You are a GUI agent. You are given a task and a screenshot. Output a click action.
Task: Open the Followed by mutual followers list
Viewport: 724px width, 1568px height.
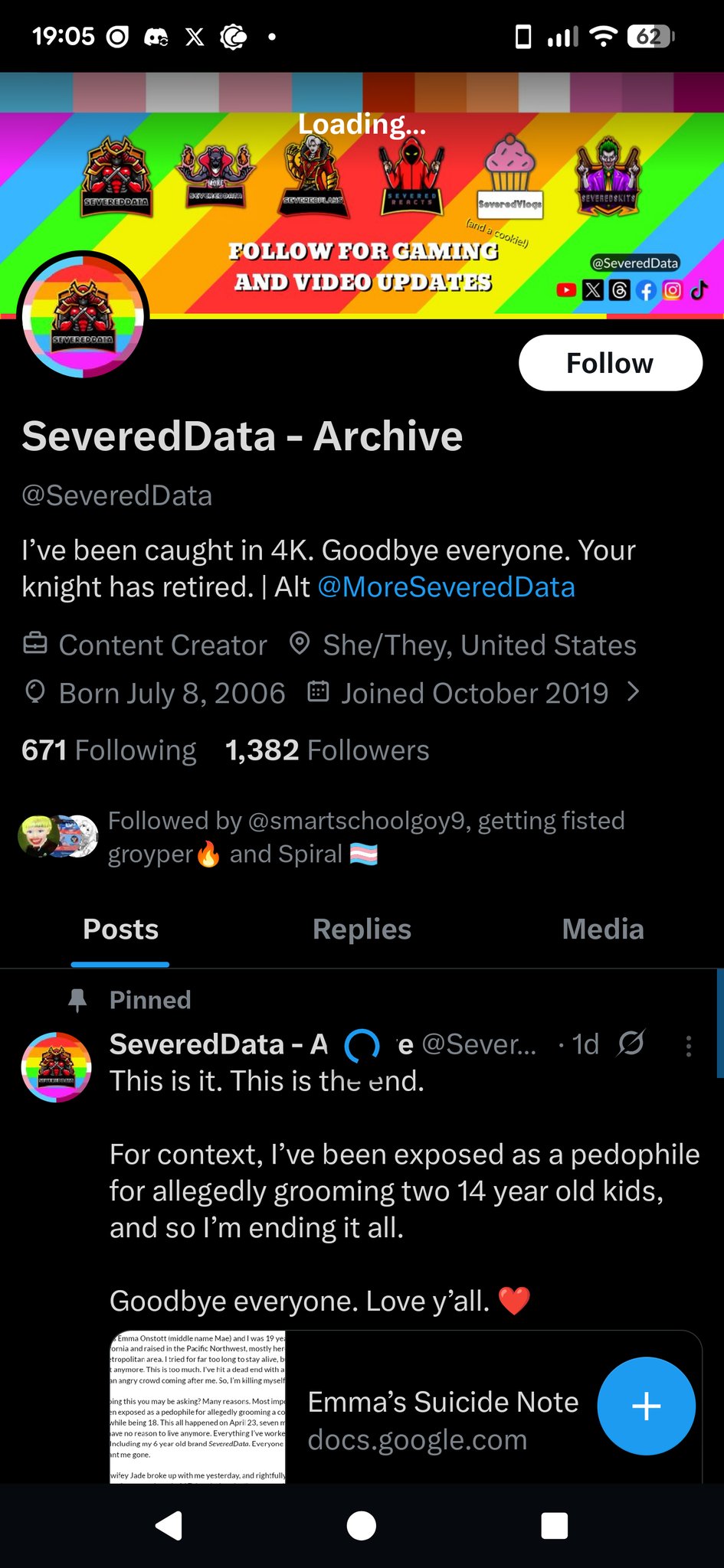[x=365, y=837]
